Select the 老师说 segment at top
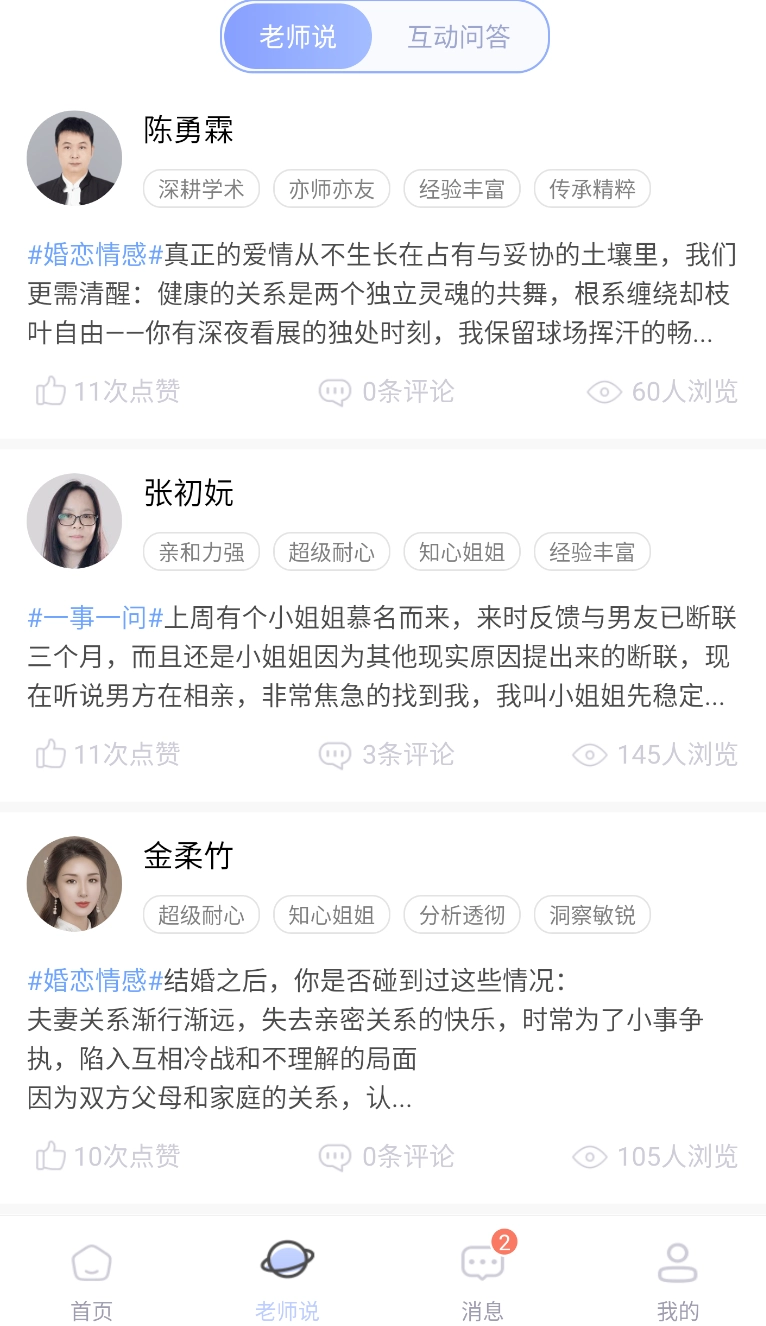 pyautogui.click(x=298, y=38)
